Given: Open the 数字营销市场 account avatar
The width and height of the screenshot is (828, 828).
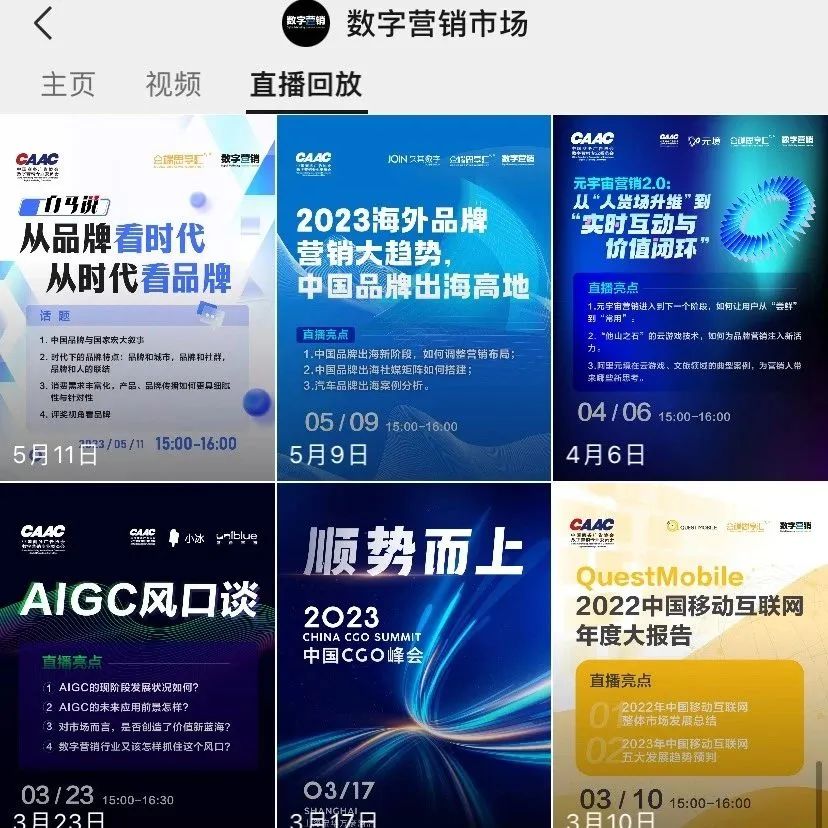Looking at the screenshot, I should click(x=306, y=24).
